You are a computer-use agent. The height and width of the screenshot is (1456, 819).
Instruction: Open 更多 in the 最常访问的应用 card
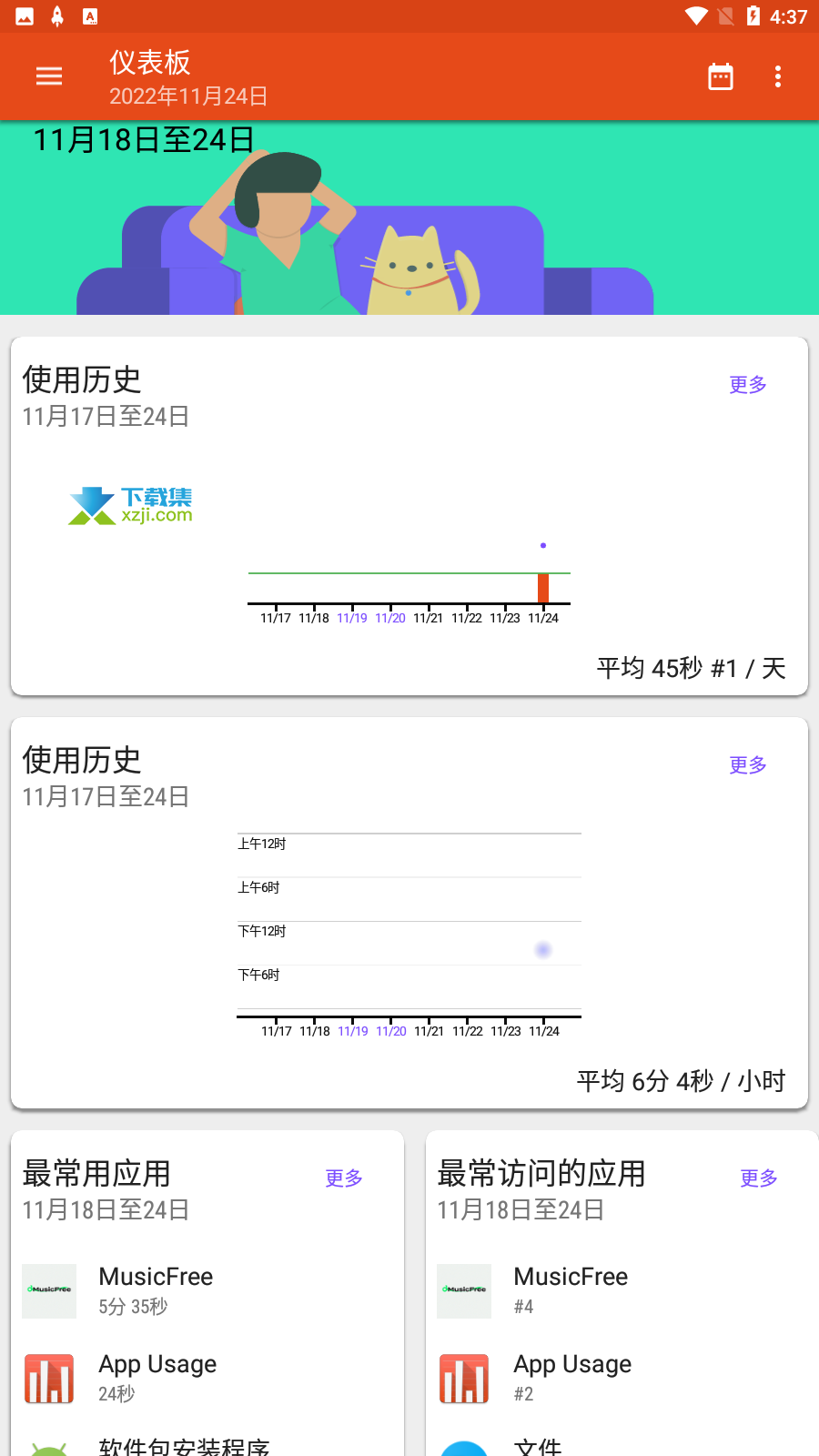coord(759,1178)
